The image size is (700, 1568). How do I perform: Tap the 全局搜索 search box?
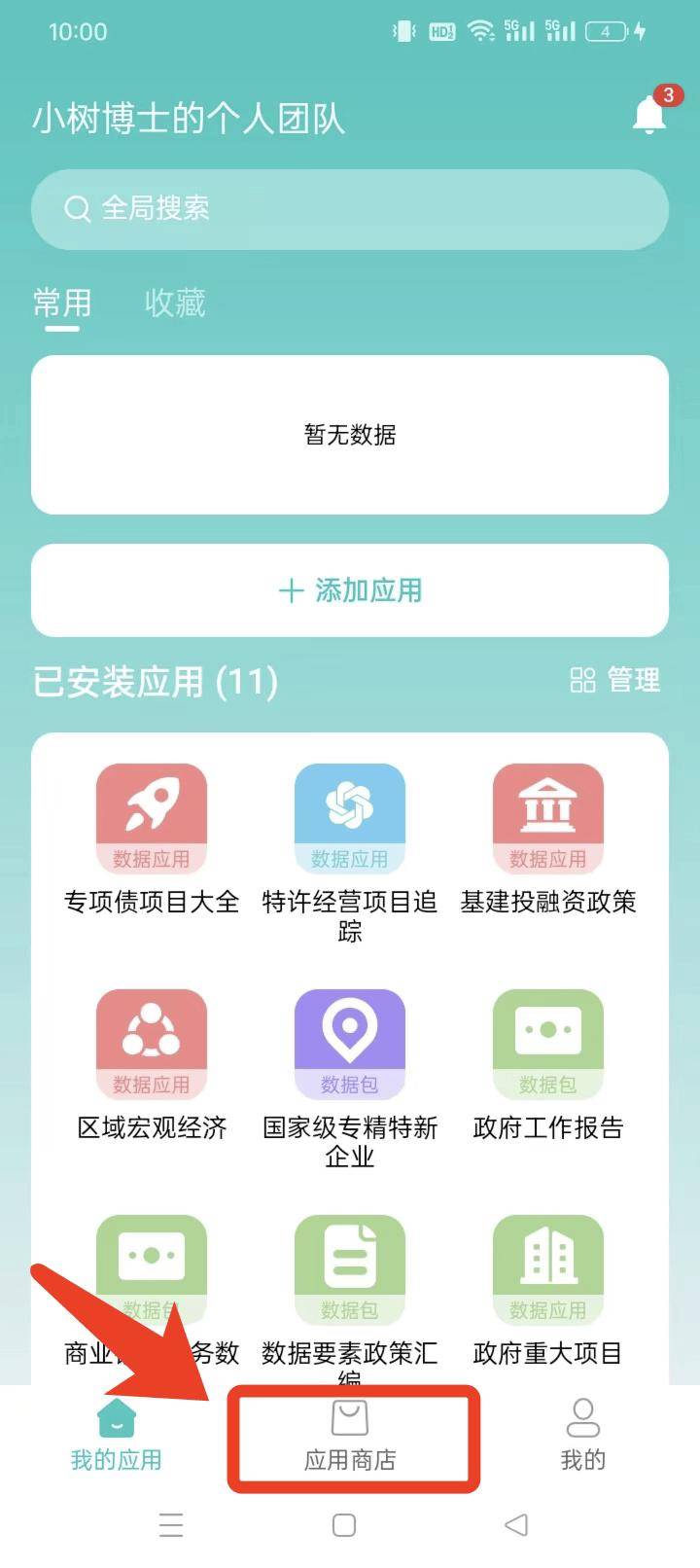pos(350,209)
